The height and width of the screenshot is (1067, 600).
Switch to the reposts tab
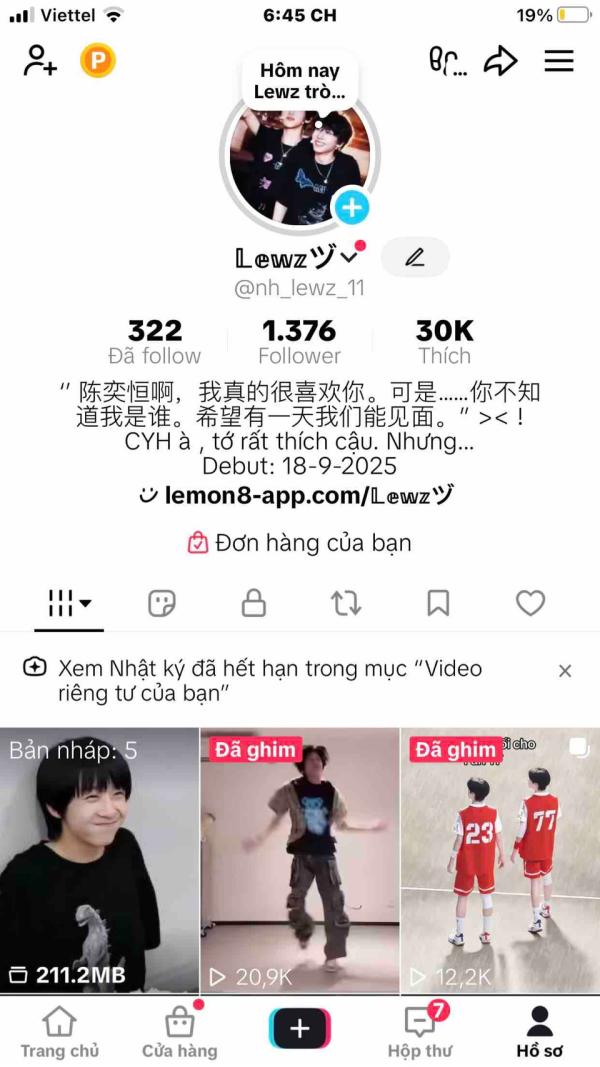tap(346, 603)
